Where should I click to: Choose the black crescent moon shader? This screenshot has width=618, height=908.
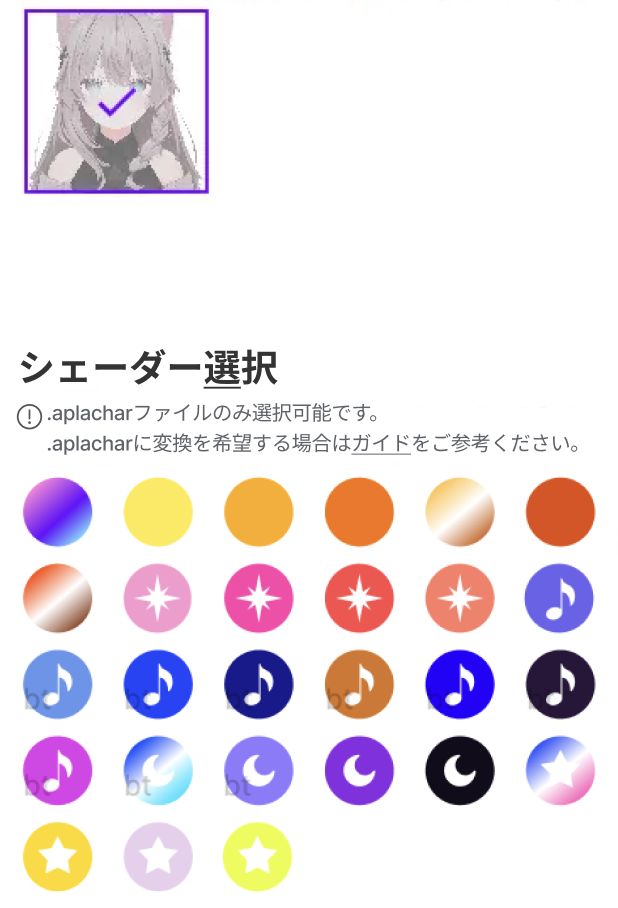460,771
